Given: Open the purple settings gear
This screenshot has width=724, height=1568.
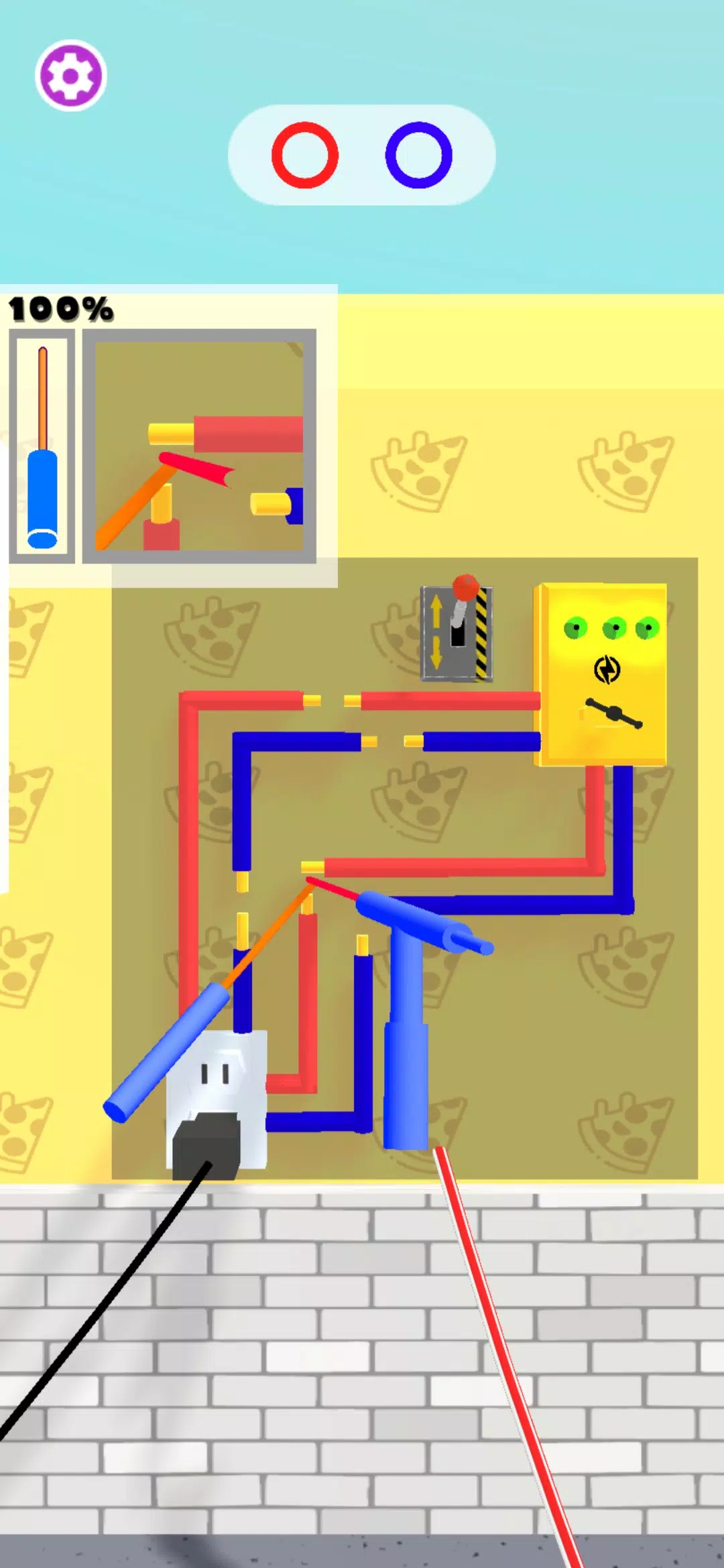Looking at the screenshot, I should (x=70, y=75).
